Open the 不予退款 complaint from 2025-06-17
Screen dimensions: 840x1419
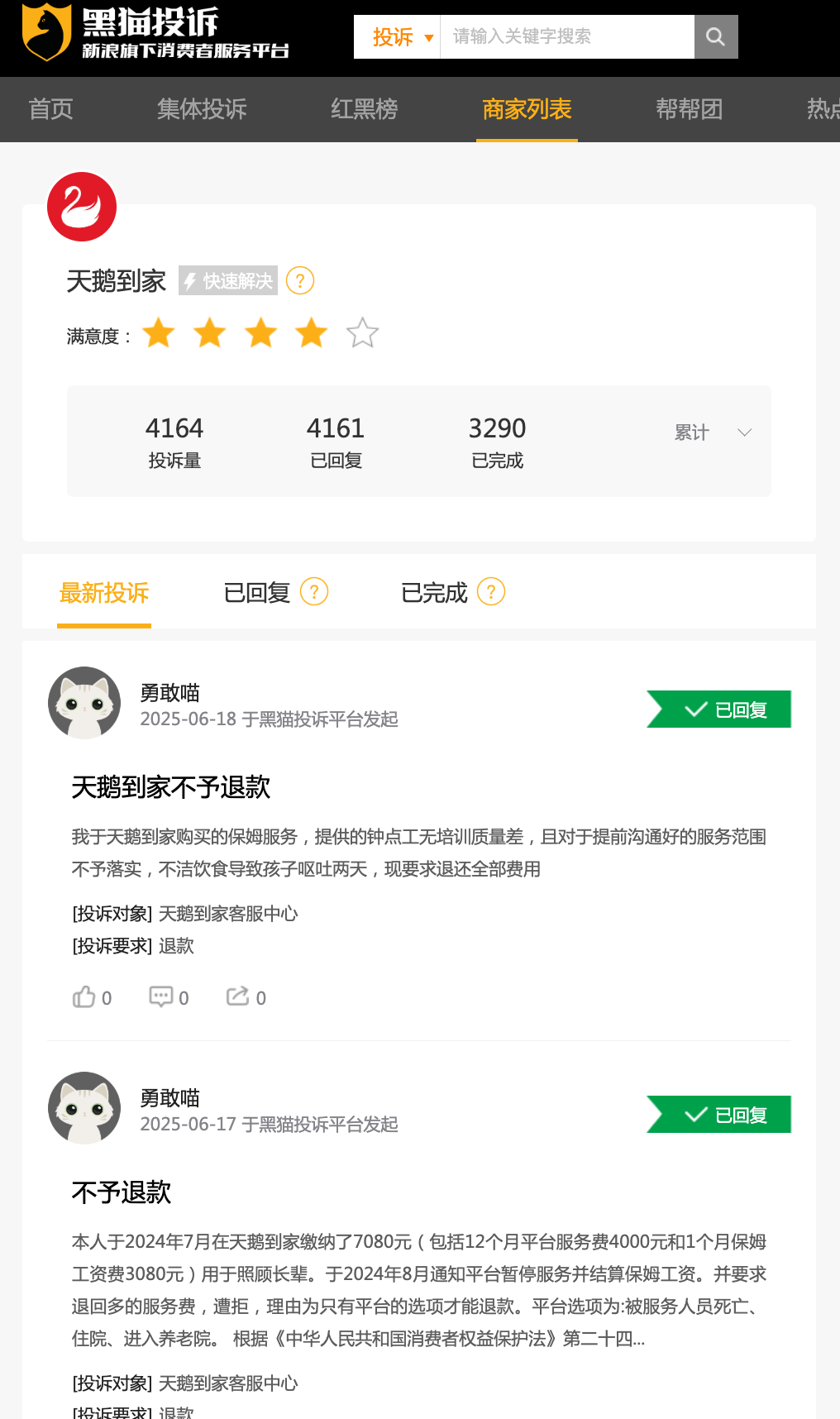122,1192
